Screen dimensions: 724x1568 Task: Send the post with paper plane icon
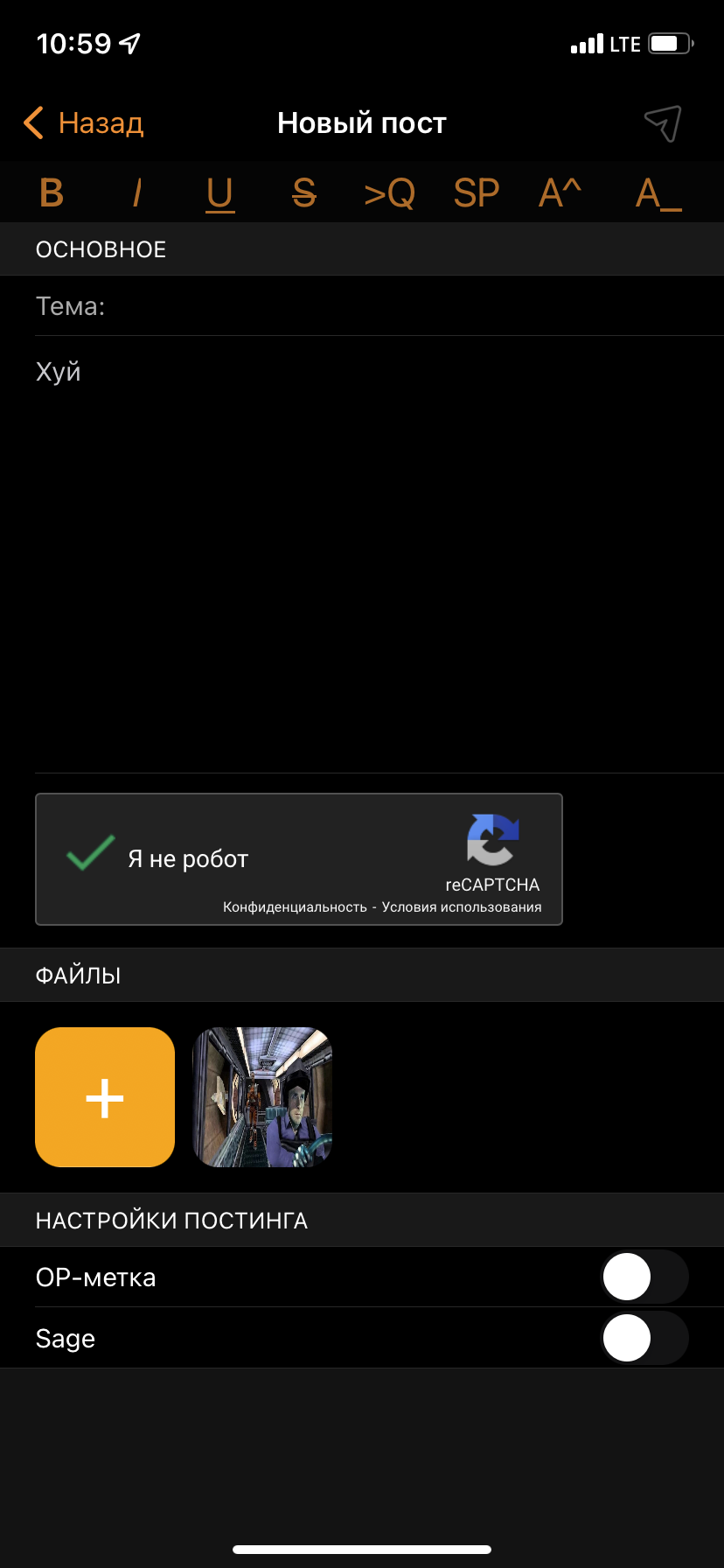[663, 123]
